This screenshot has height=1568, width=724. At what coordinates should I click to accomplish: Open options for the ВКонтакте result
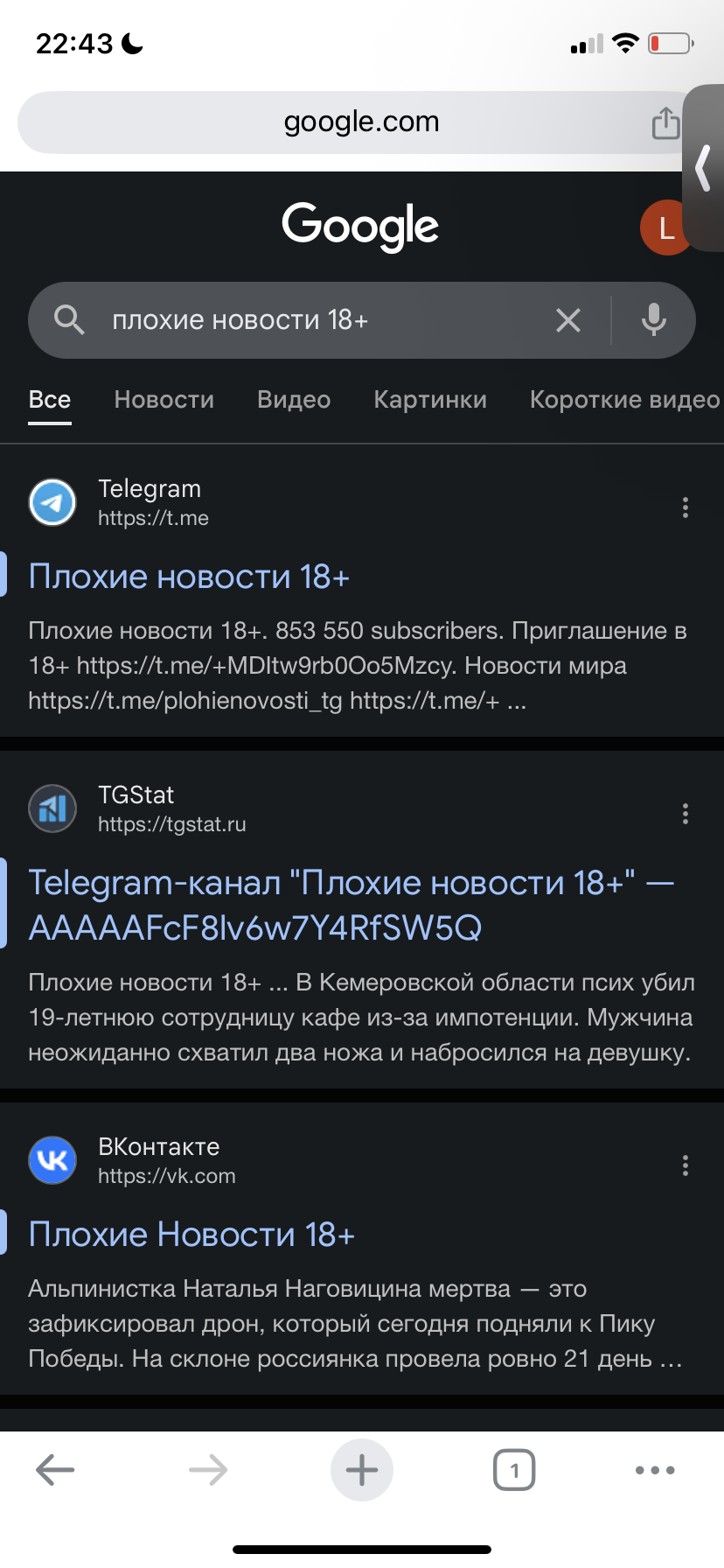click(x=686, y=1165)
